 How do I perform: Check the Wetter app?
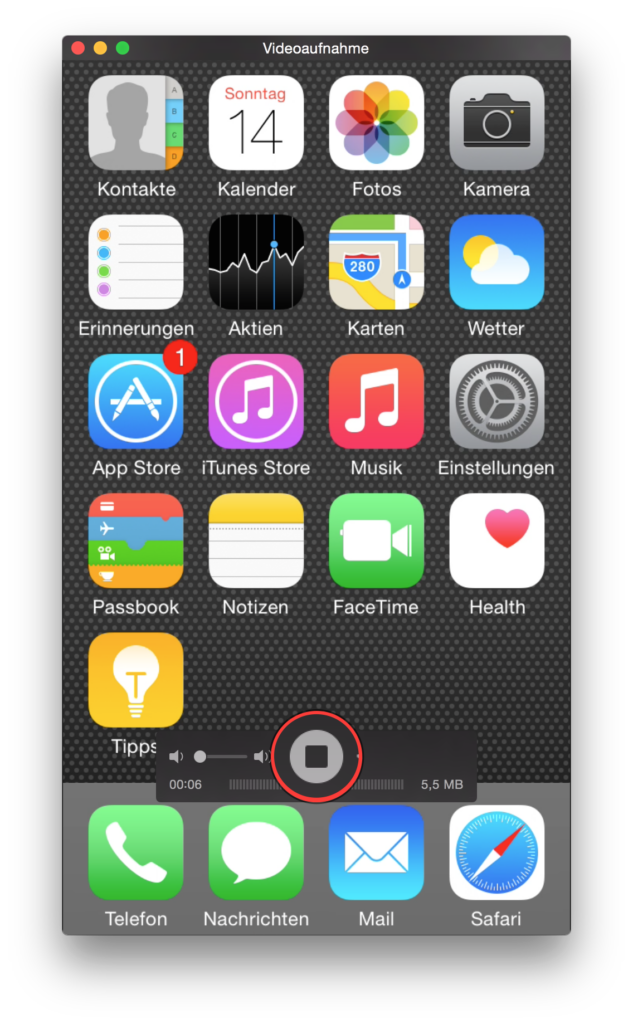[x=496, y=262]
